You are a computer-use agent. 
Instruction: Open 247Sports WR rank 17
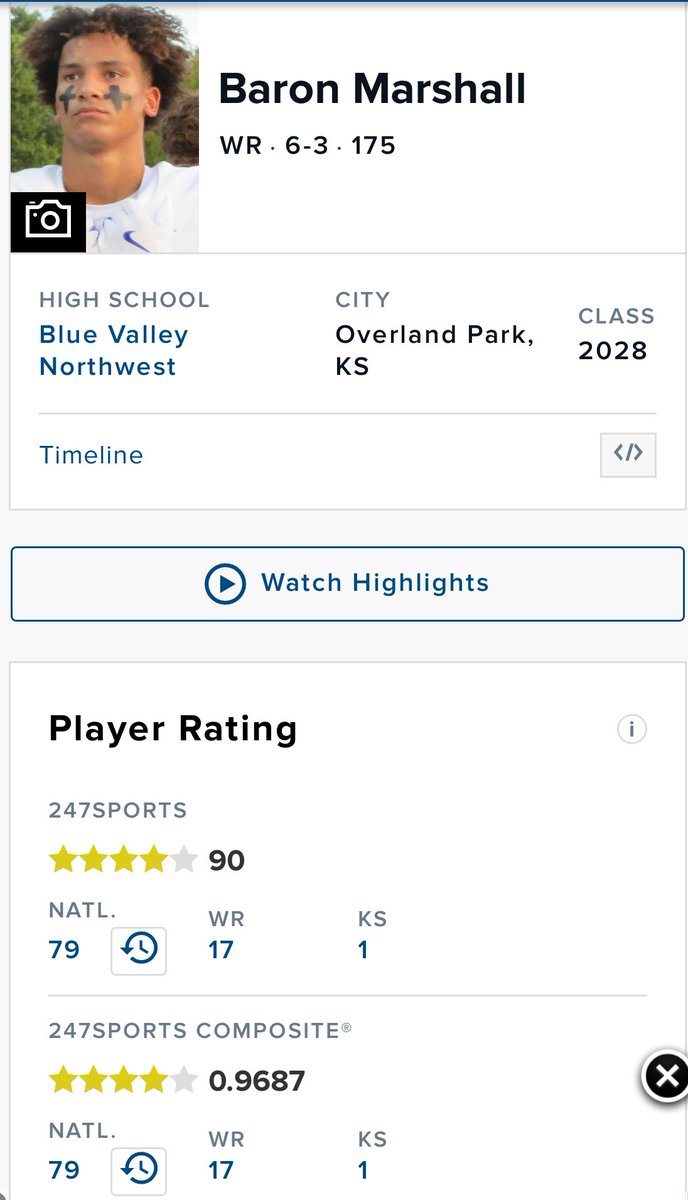(x=221, y=949)
